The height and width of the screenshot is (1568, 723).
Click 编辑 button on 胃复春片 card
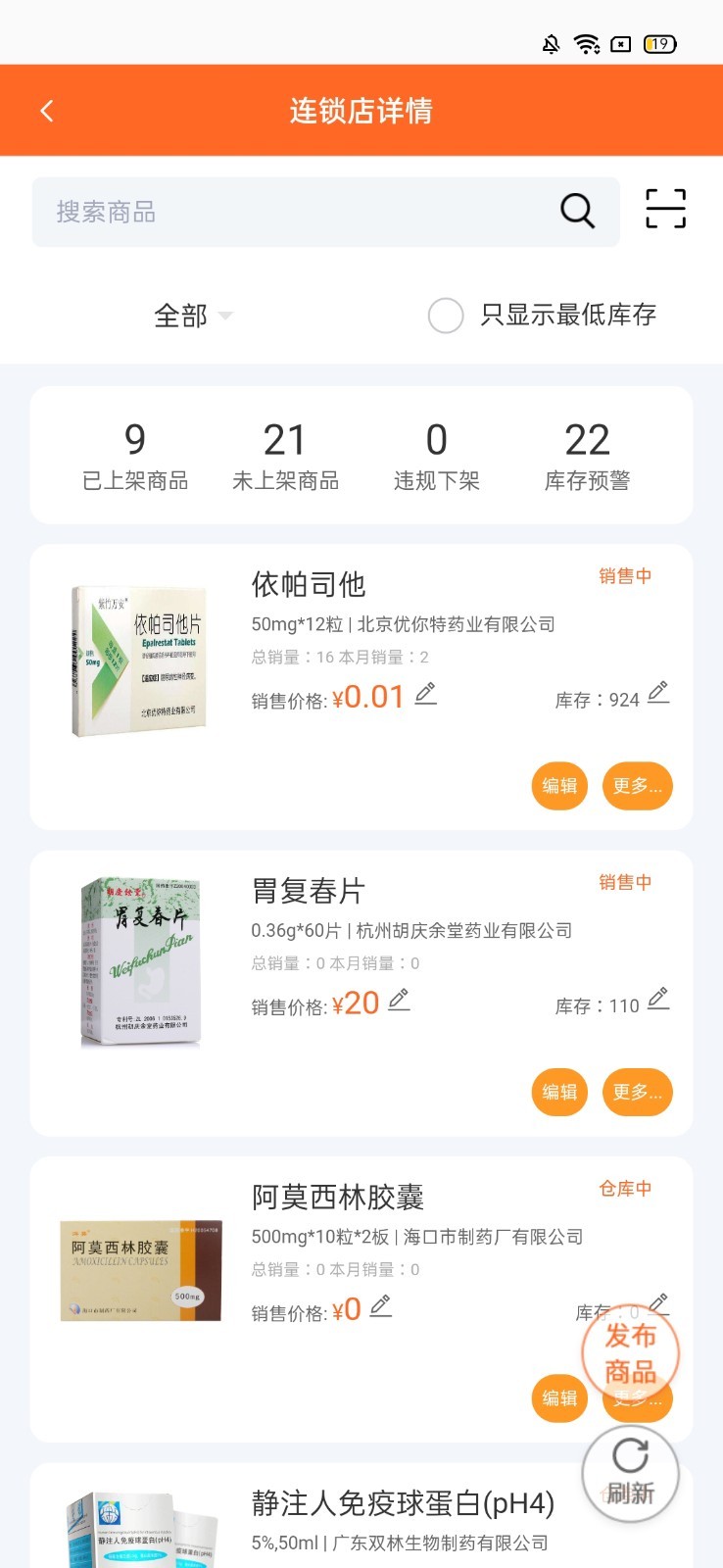(558, 1092)
